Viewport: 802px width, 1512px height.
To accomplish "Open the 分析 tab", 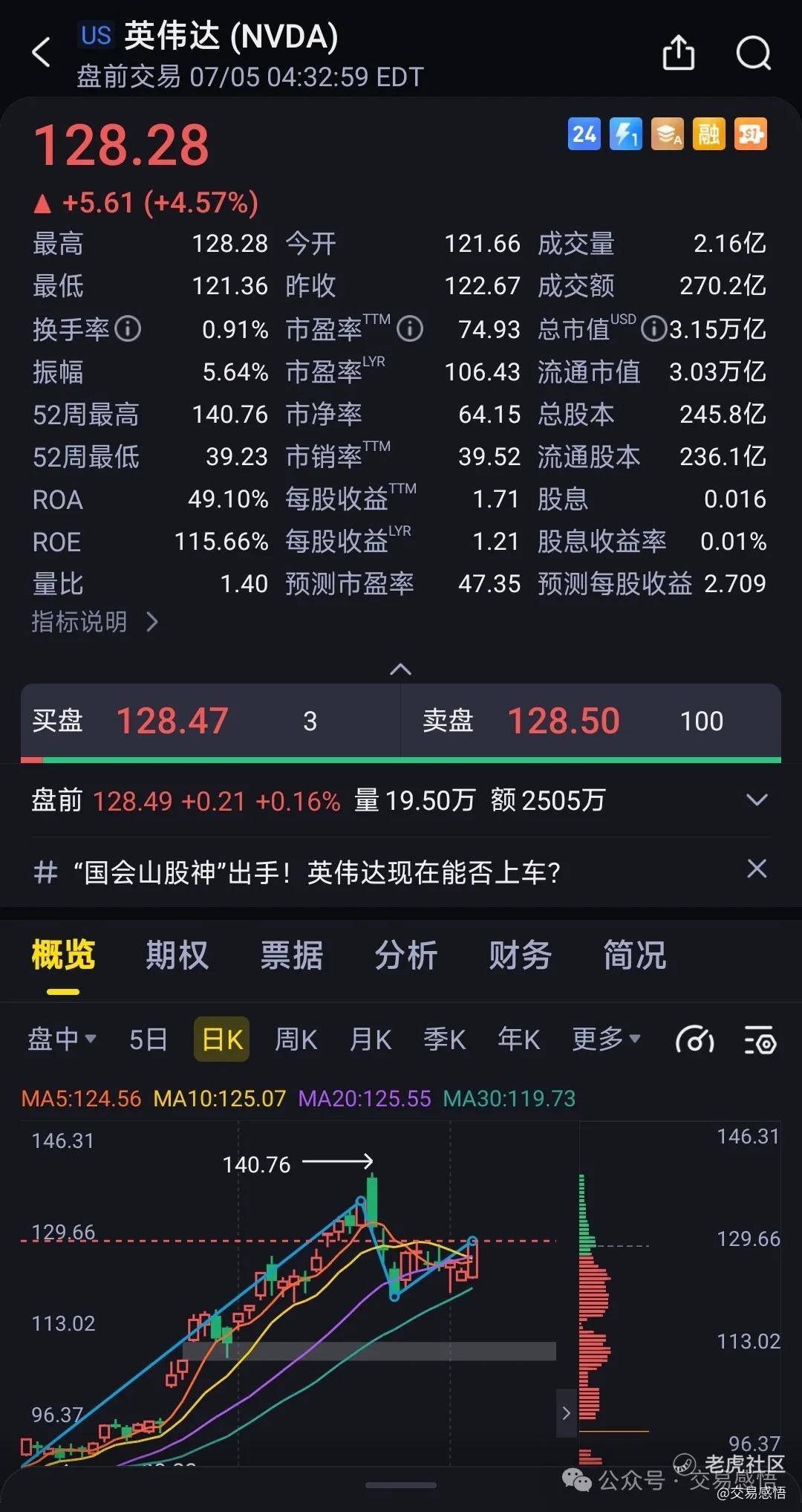I will pos(405,955).
